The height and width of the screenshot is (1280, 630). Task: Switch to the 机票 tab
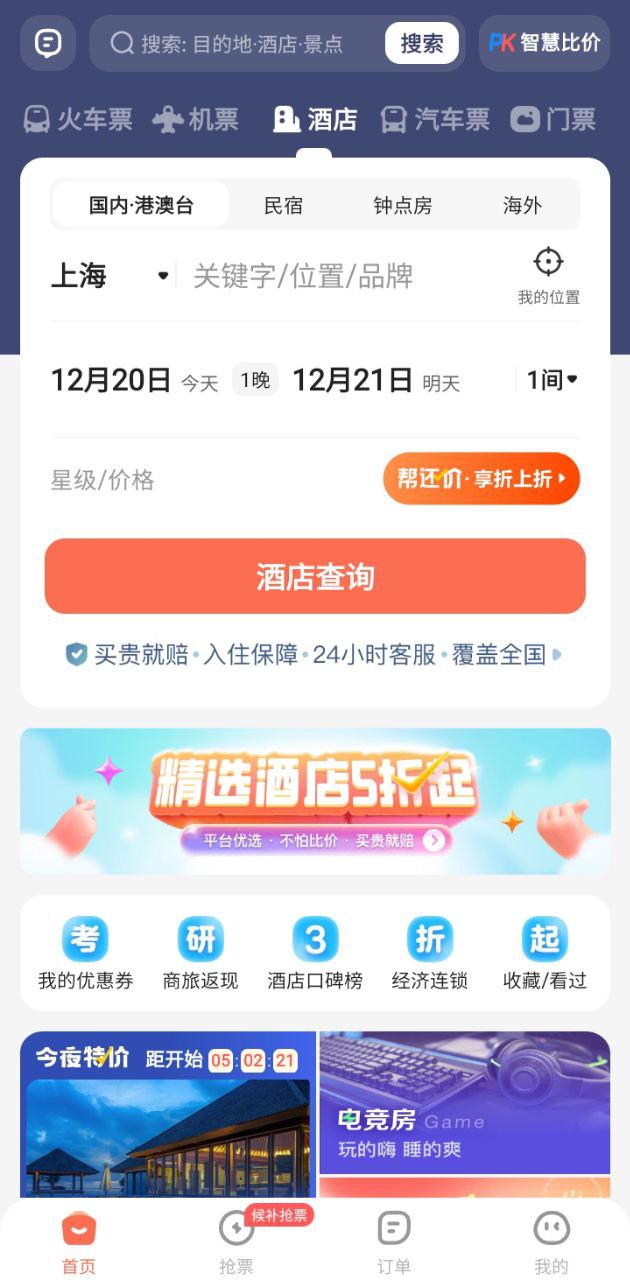pyautogui.click(x=196, y=120)
